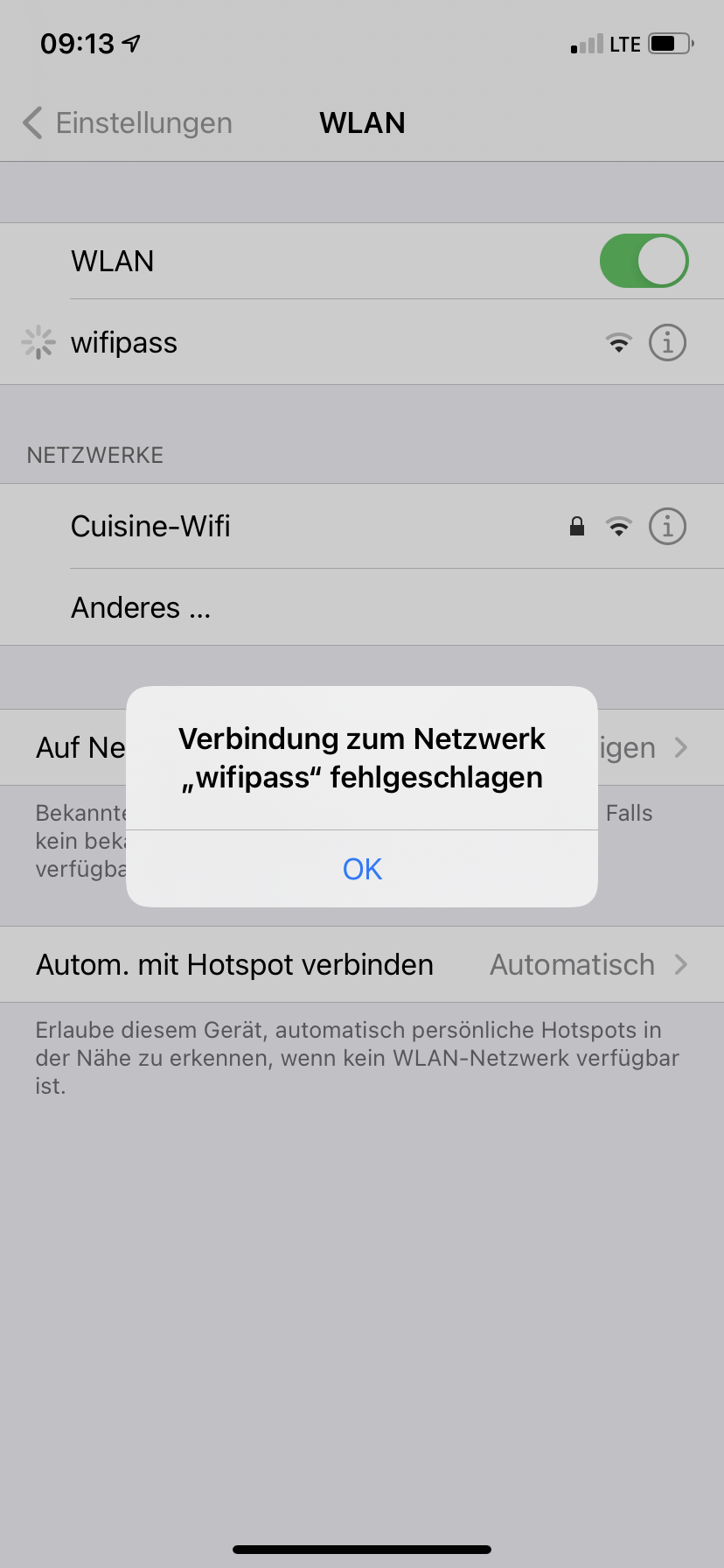Image resolution: width=724 pixels, height=1568 pixels.
Task: Open info icon for Cuisine-Wifi
Action: tap(667, 527)
